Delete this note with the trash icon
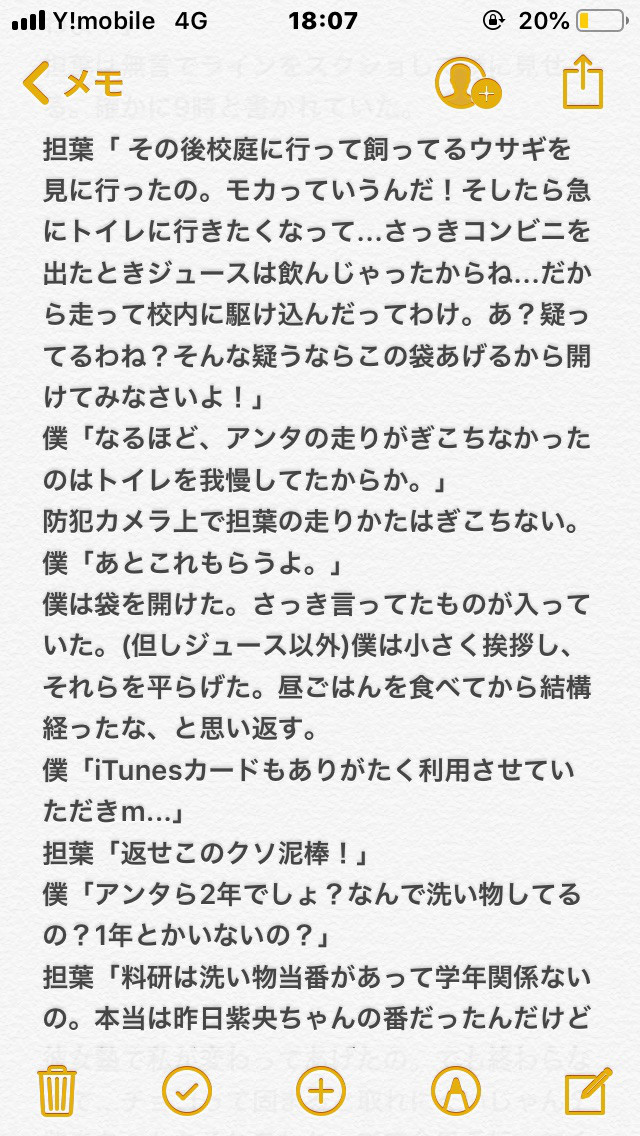This screenshot has height=1136, width=640. pos(57,1090)
